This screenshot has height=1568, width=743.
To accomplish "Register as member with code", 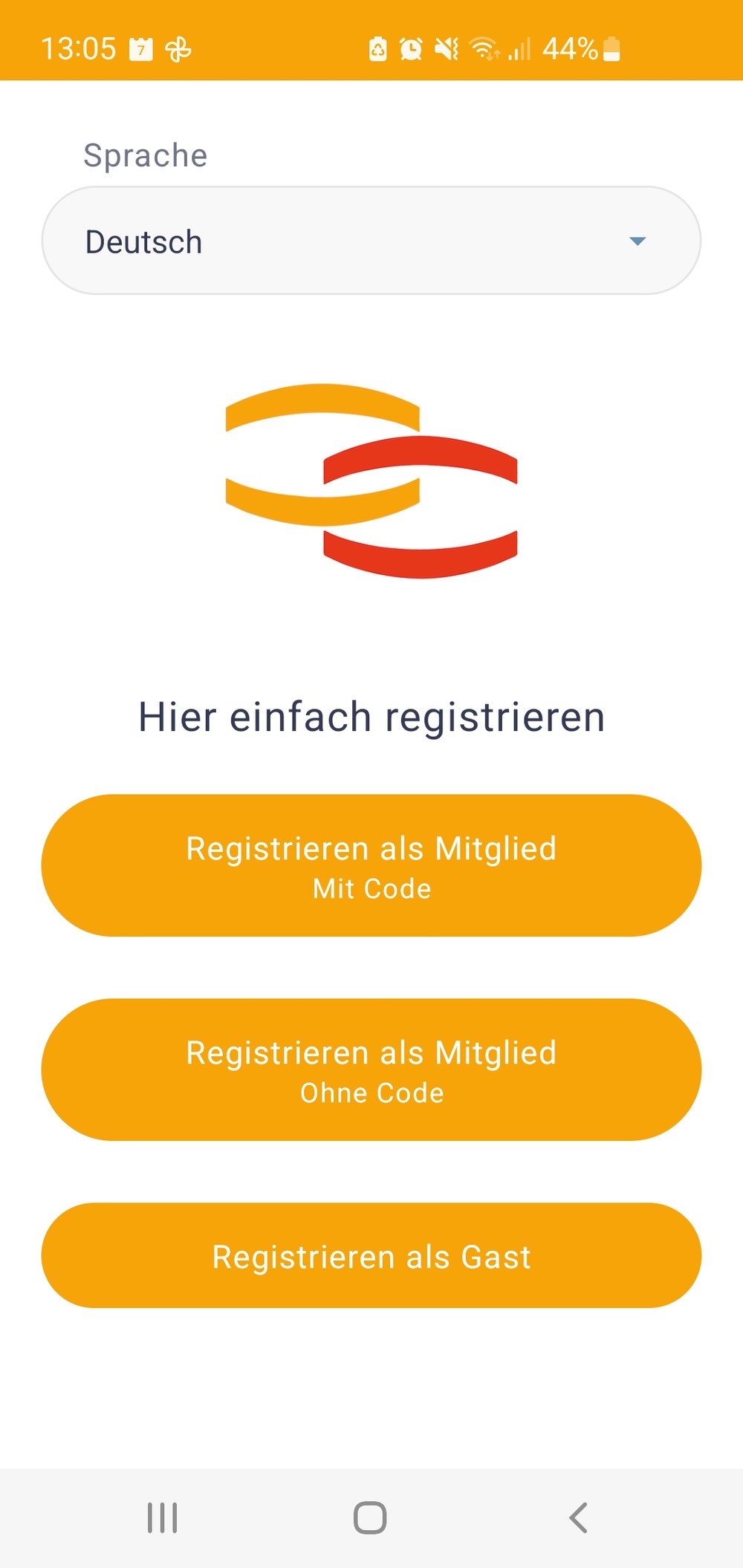I will click(371, 865).
